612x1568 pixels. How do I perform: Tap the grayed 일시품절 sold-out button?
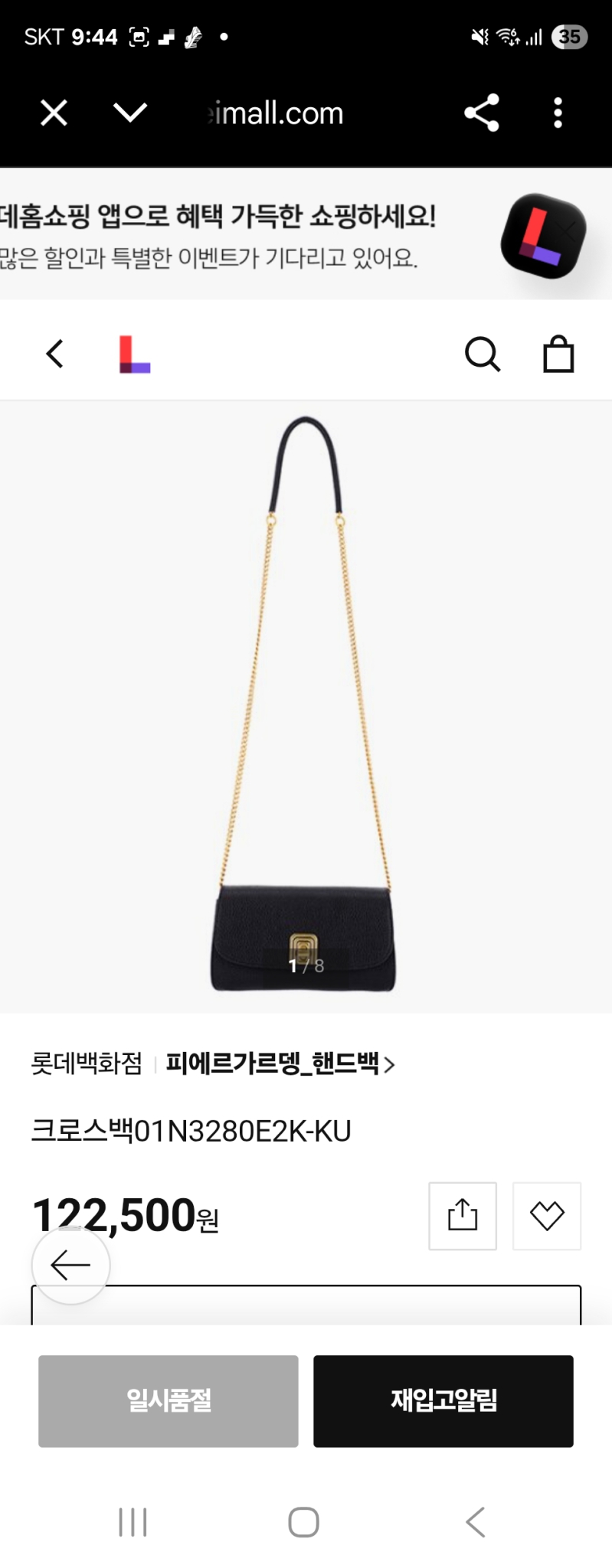[168, 1402]
